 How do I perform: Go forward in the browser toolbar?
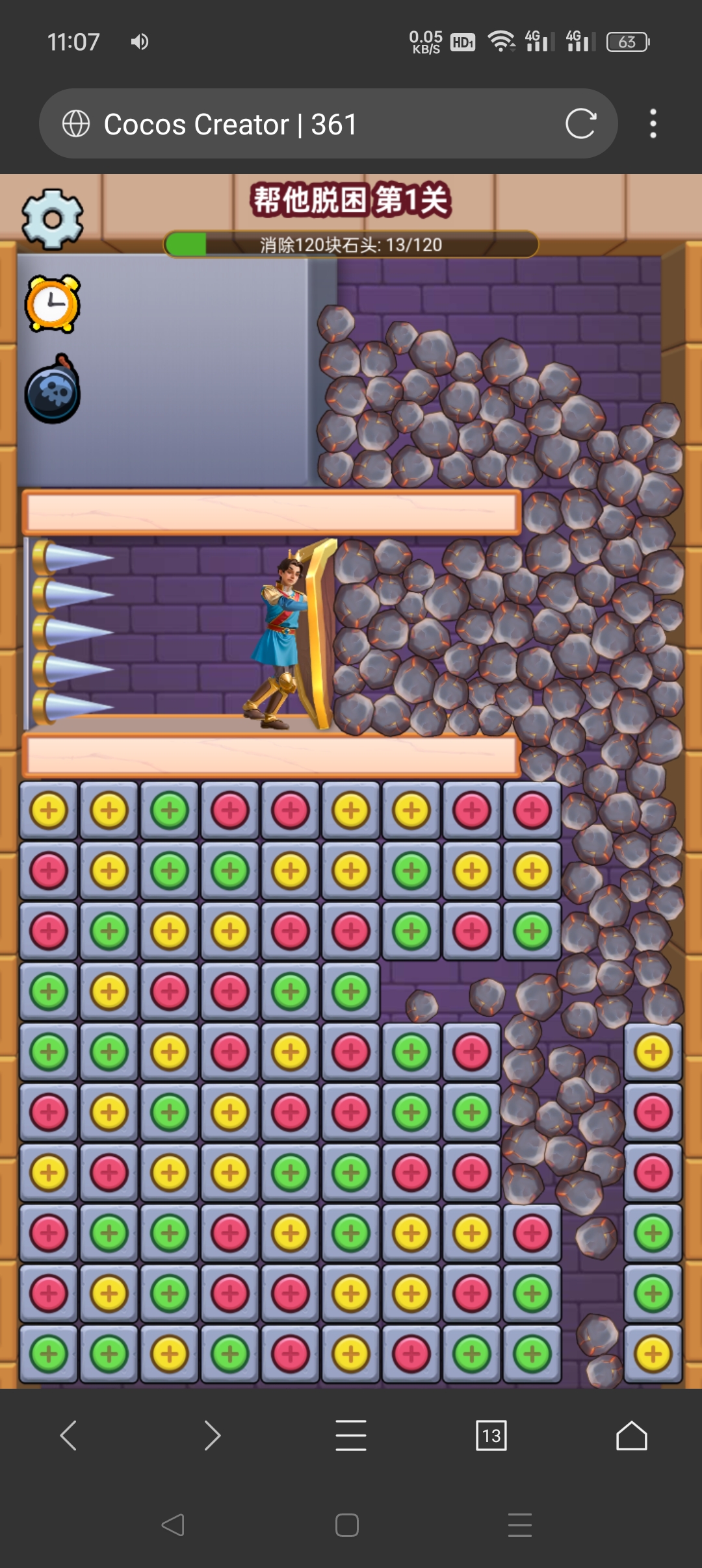click(212, 1435)
